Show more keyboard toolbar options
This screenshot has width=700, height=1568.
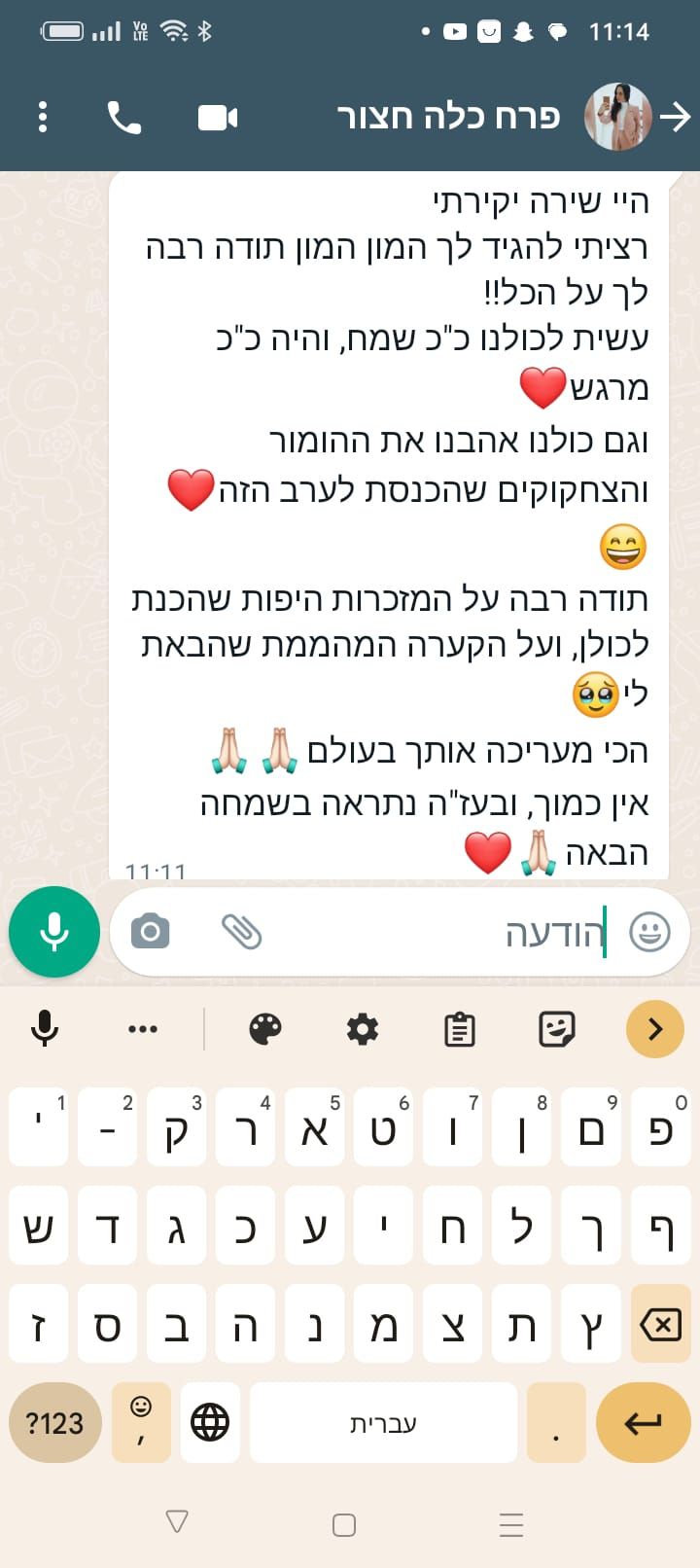point(142,1029)
